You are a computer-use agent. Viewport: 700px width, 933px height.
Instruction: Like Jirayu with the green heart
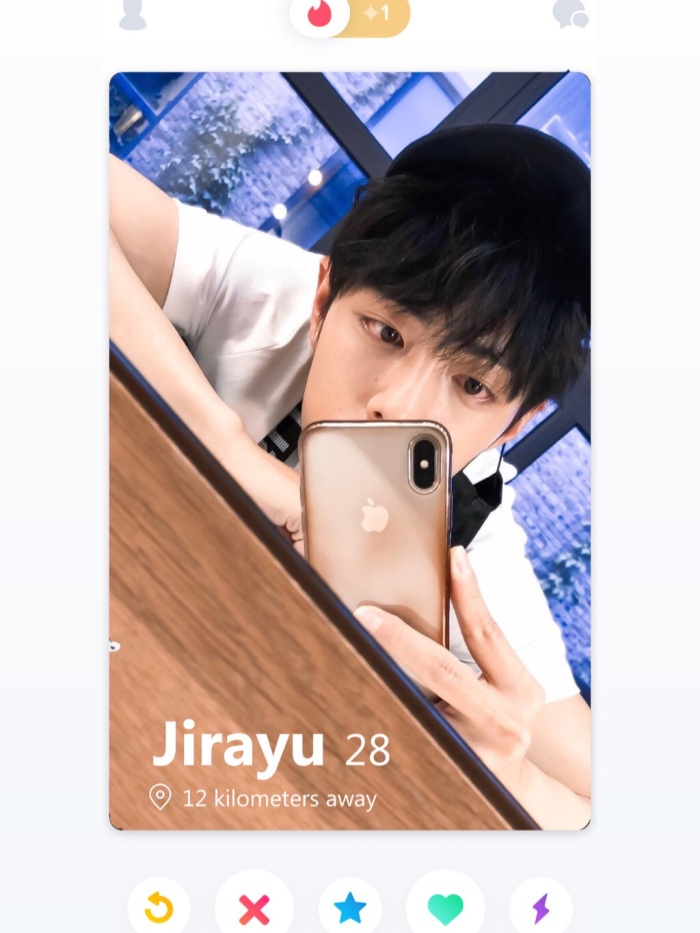445,908
